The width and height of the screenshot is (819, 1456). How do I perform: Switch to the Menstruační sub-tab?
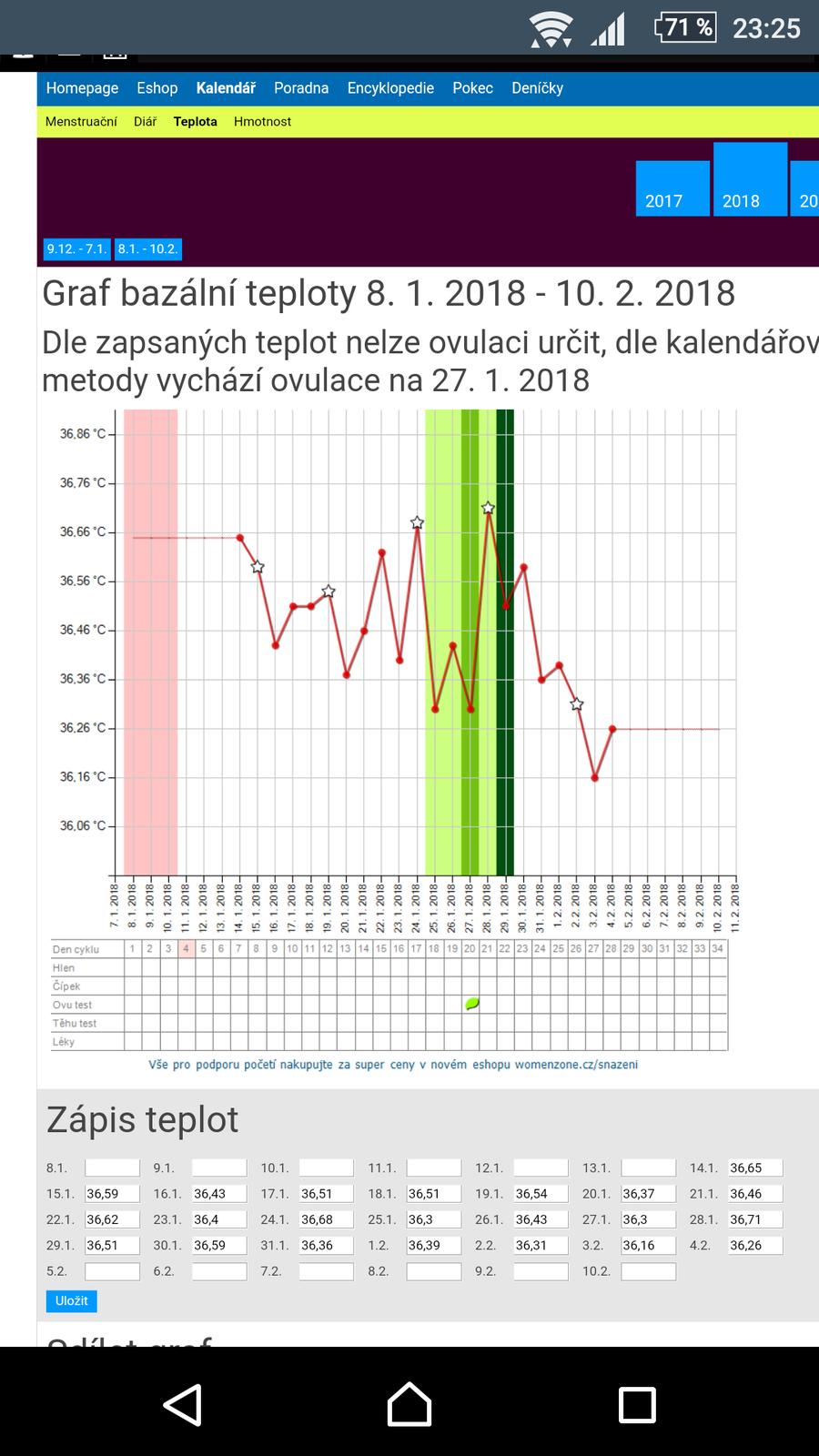pyautogui.click(x=81, y=121)
